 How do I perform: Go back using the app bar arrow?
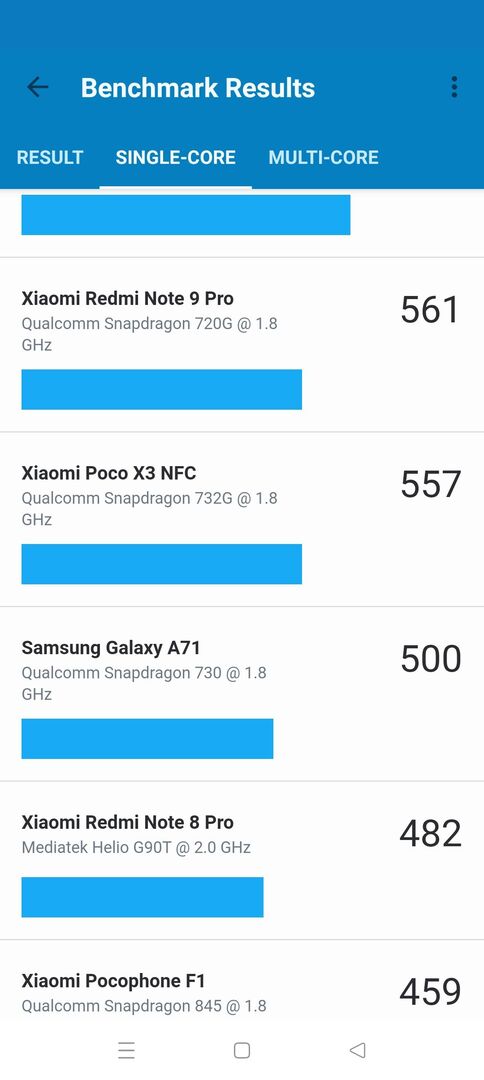pyautogui.click(x=37, y=87)
